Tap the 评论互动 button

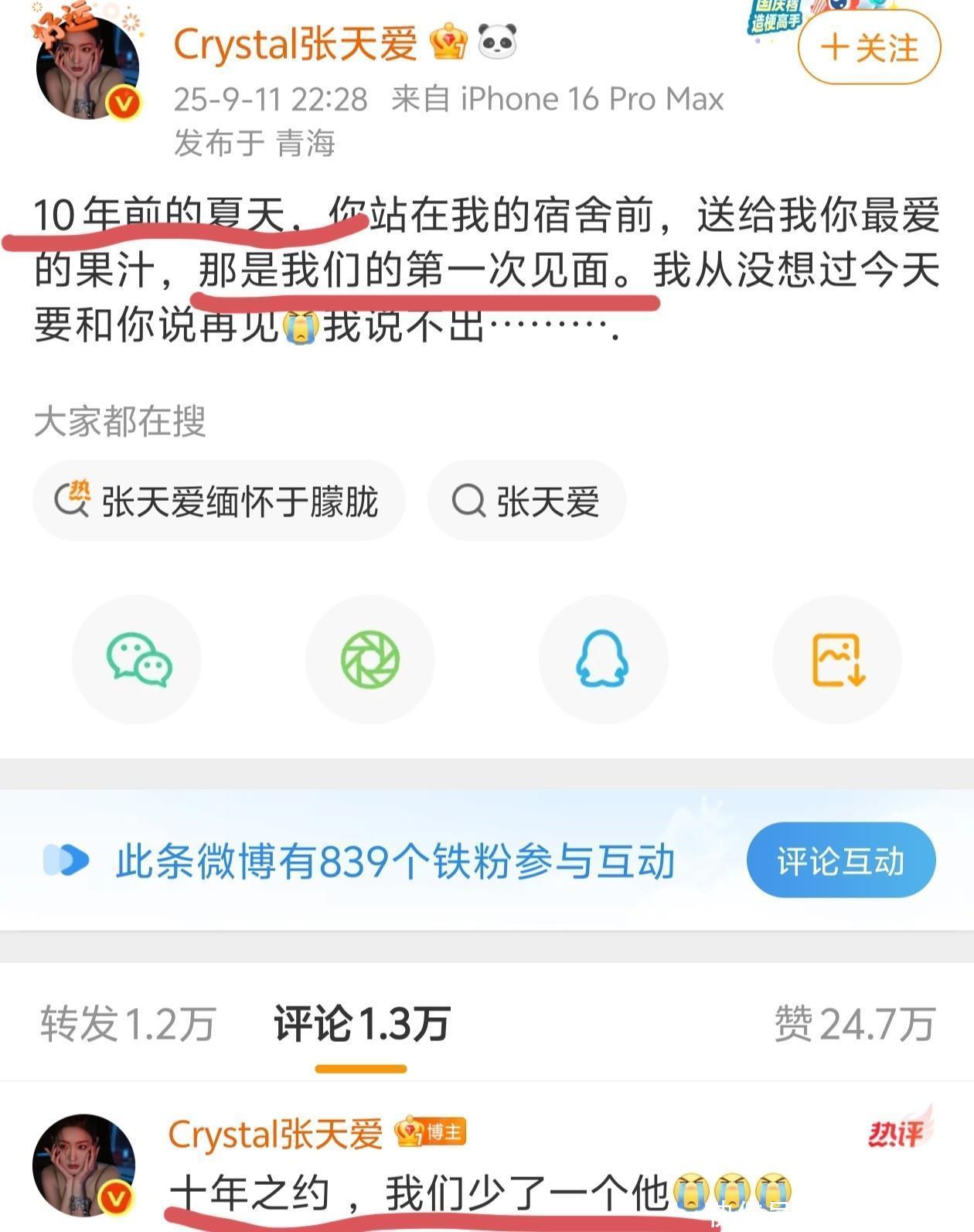point(840,860)
